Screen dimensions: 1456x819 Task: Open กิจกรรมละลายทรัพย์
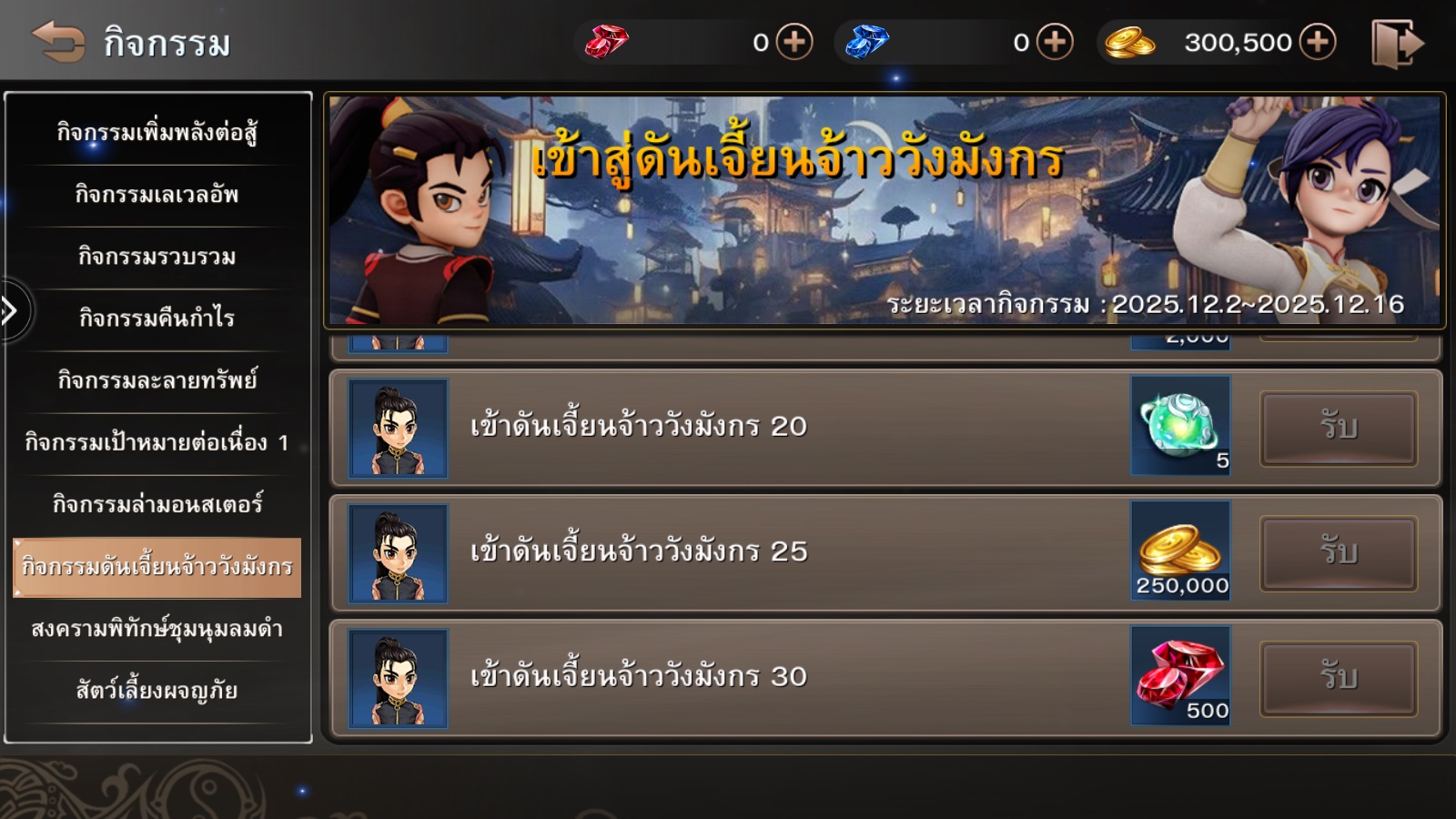[x=157, y=380]
